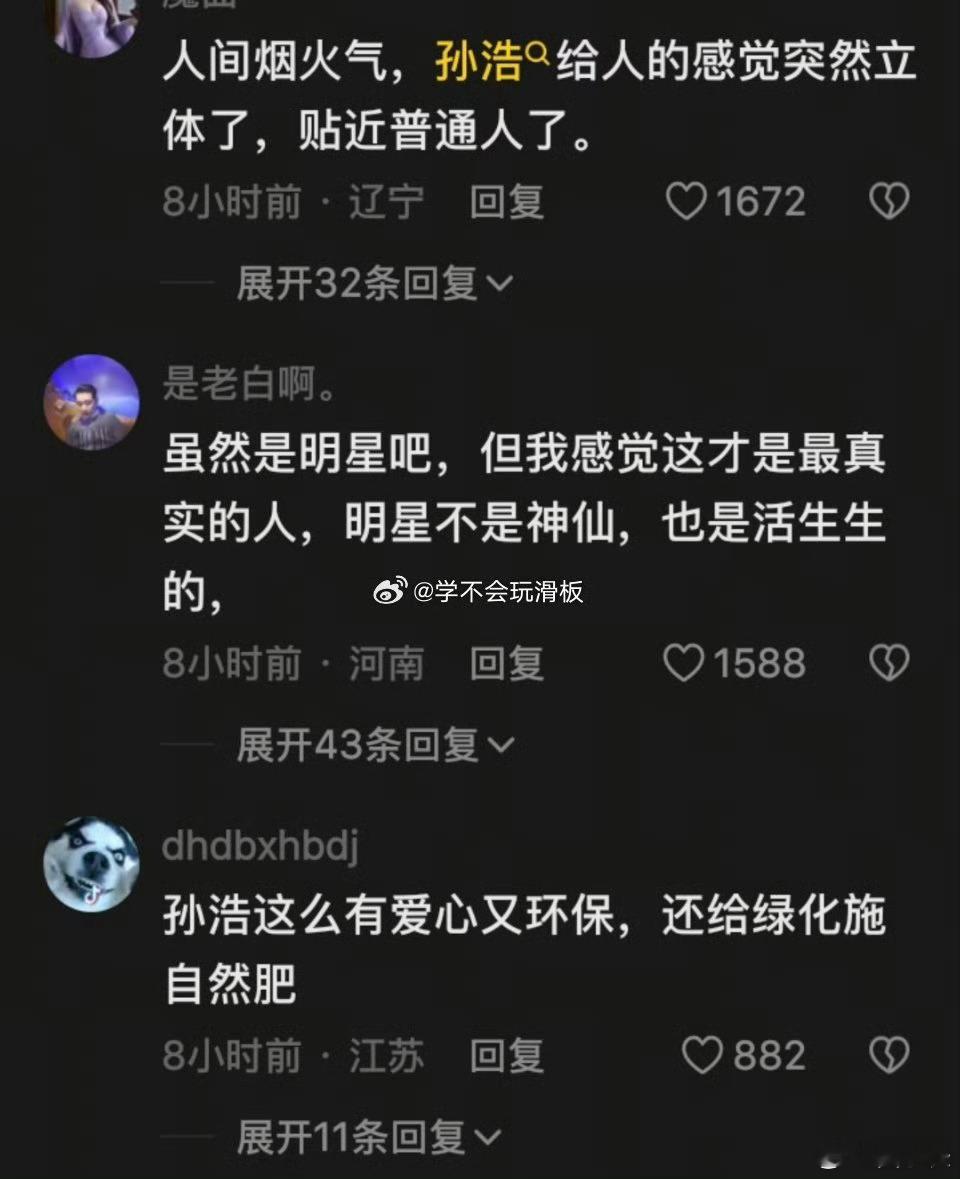960x1179 pixels.
Task: Click the broken-heart icon on dhdbxhbdj comment
Action: pyautogui.click(x=888, y=1054)
